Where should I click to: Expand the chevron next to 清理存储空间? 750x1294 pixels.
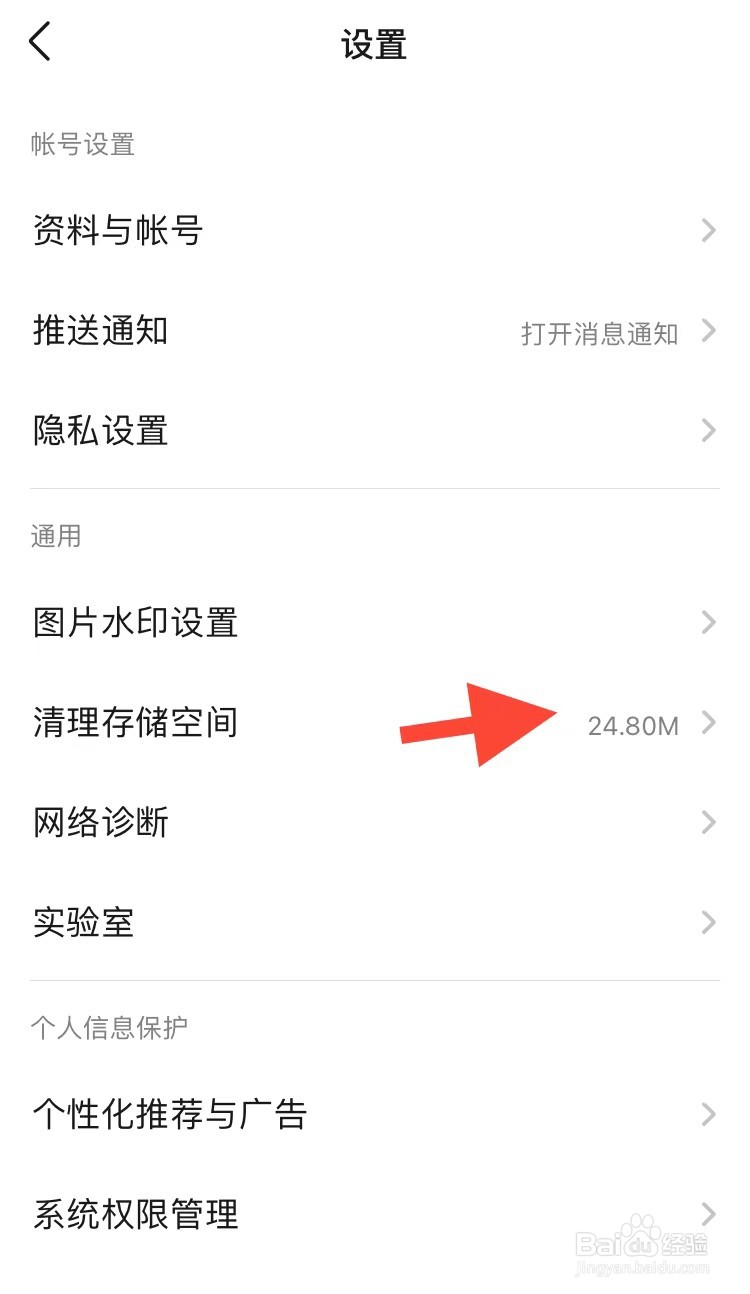click(710, 723)
